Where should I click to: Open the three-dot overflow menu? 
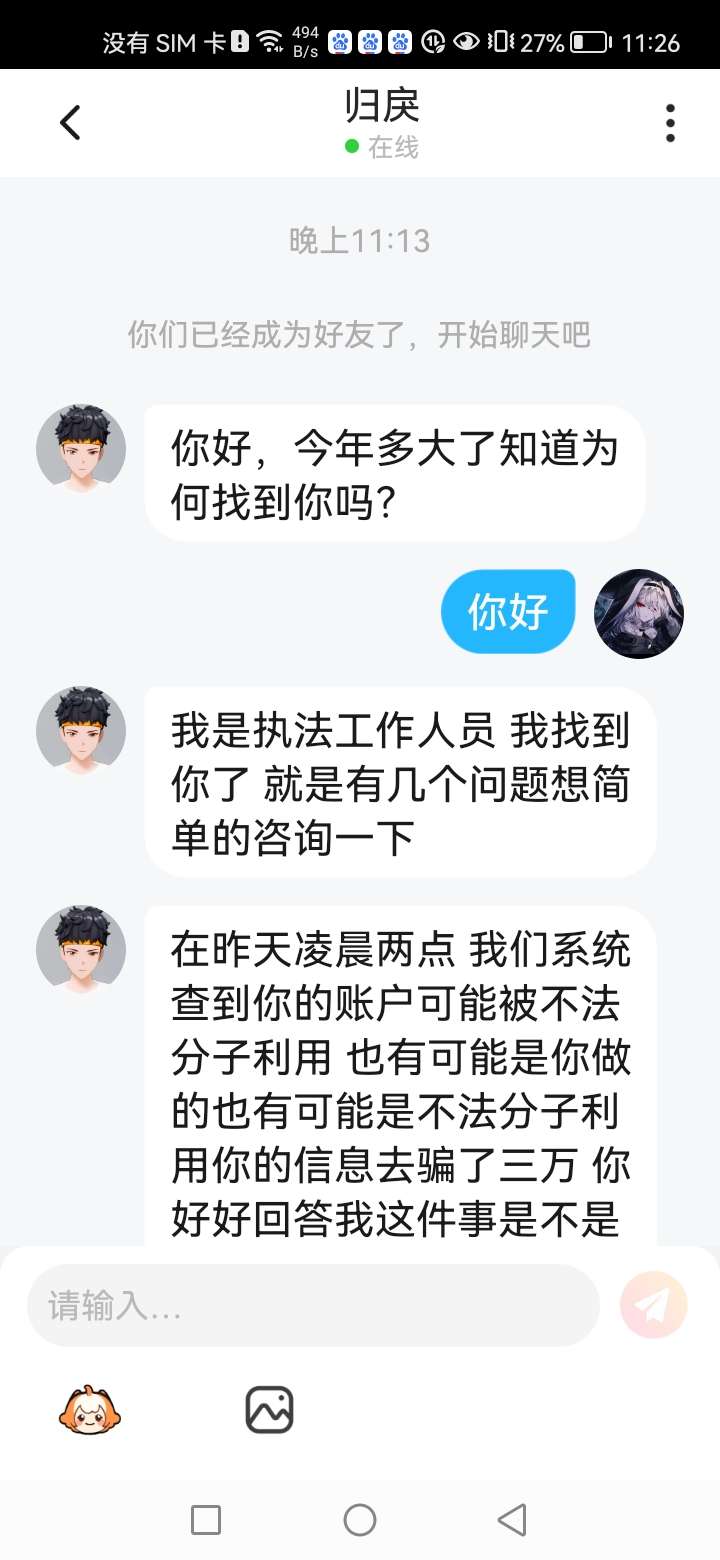pyautogui.click(x=670, y=123)
